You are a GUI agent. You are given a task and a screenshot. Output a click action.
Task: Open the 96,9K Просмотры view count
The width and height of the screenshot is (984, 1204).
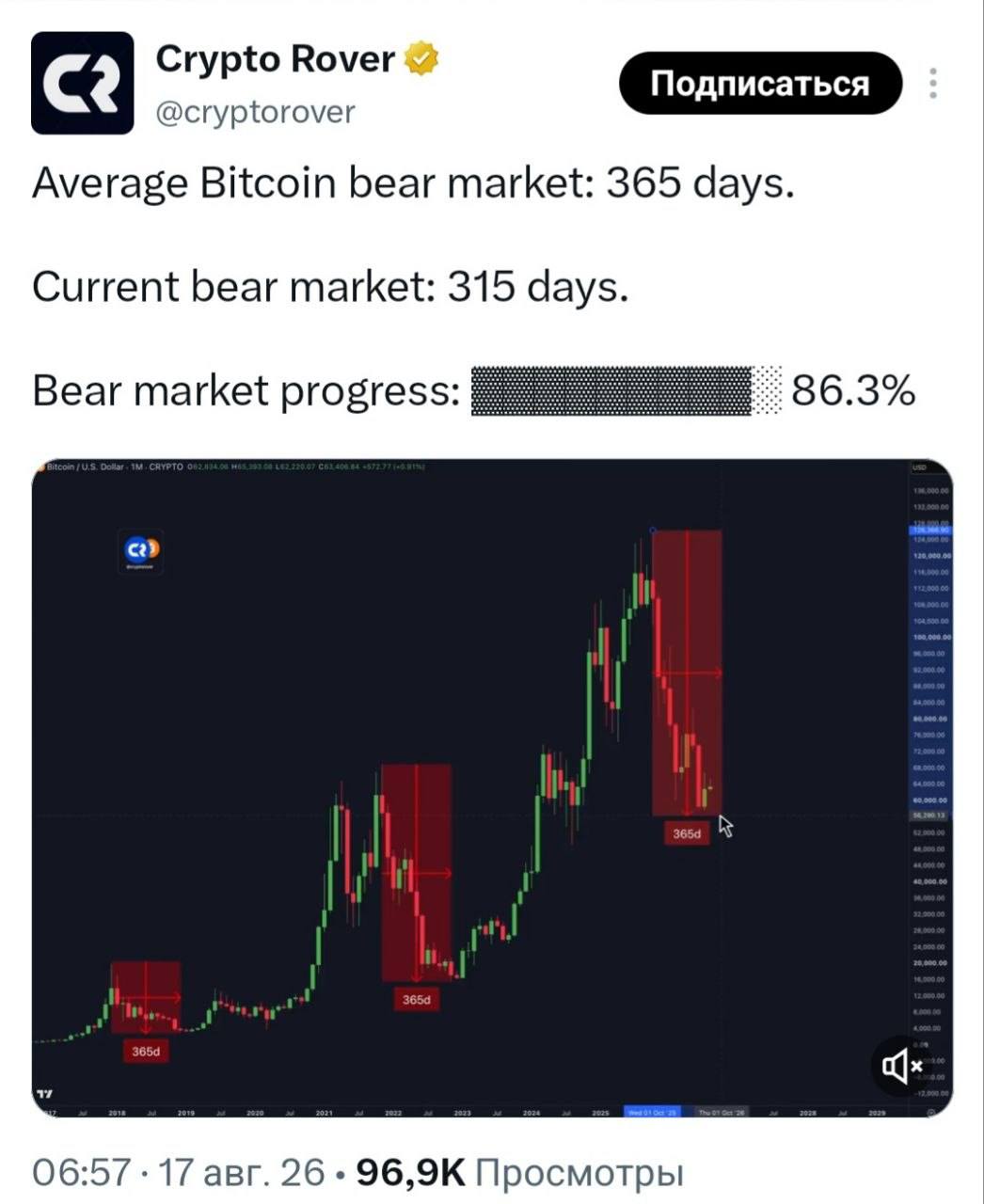pos(519,1173)
